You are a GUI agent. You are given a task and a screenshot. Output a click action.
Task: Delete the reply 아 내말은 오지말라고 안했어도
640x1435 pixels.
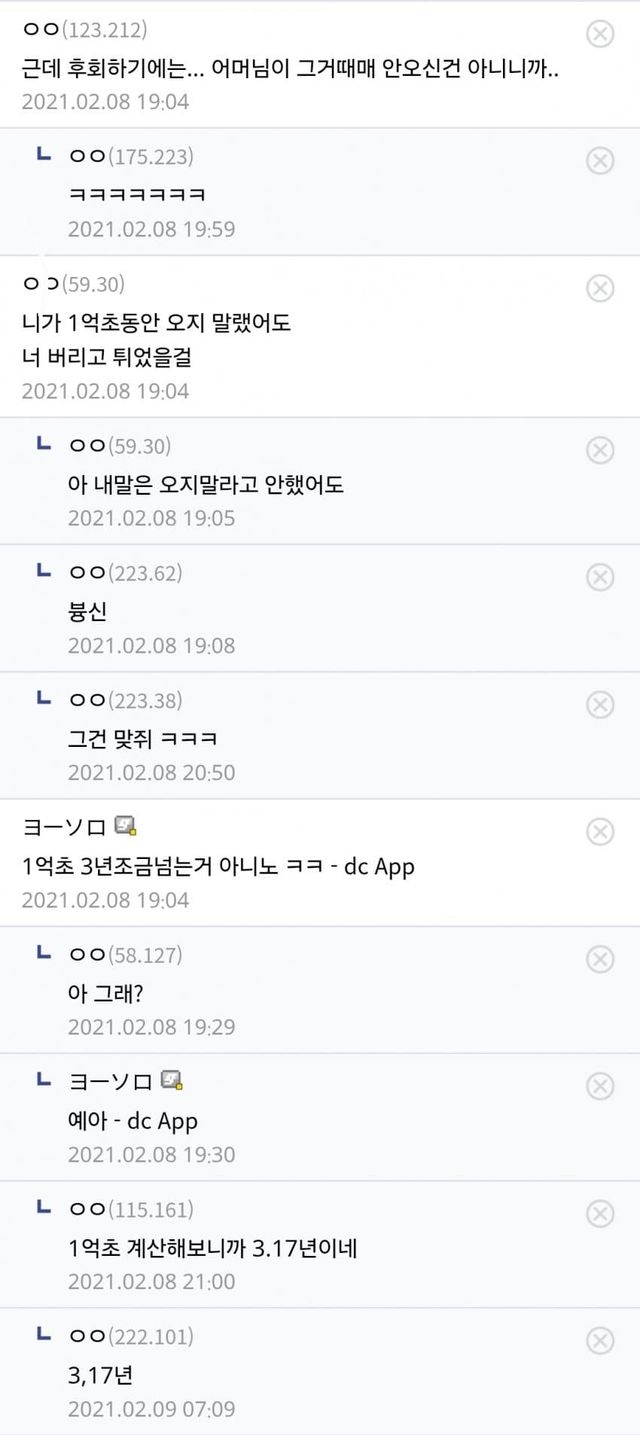click(x=599, y=450)
